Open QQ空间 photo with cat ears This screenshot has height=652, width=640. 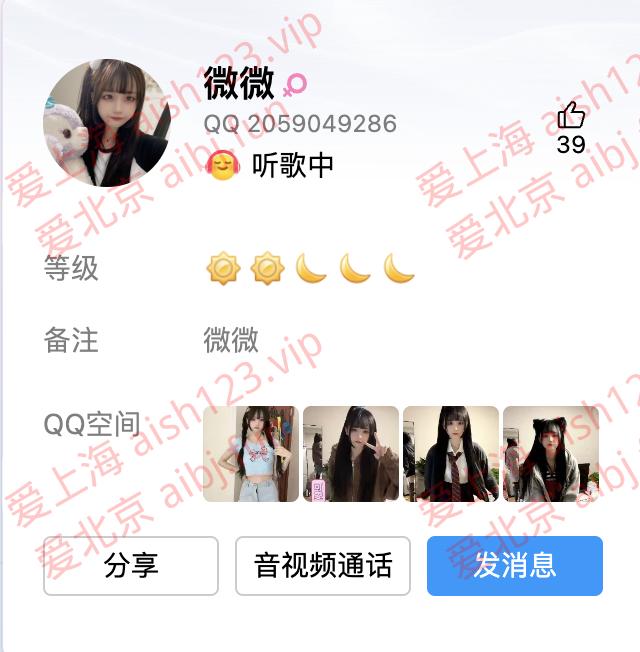pos(550,454)
